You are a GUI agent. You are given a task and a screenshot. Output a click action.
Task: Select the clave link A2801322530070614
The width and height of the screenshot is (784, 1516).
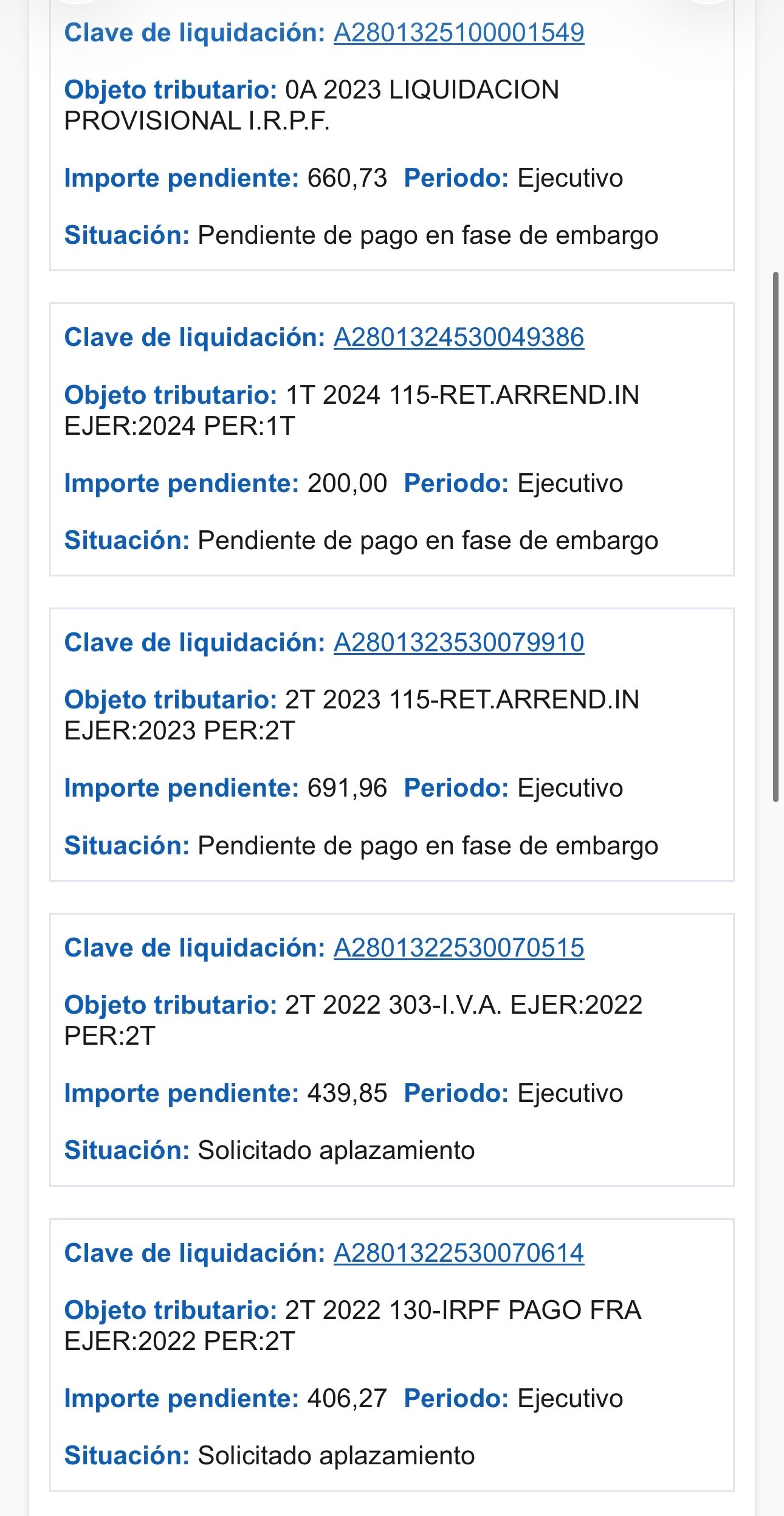459,1253
